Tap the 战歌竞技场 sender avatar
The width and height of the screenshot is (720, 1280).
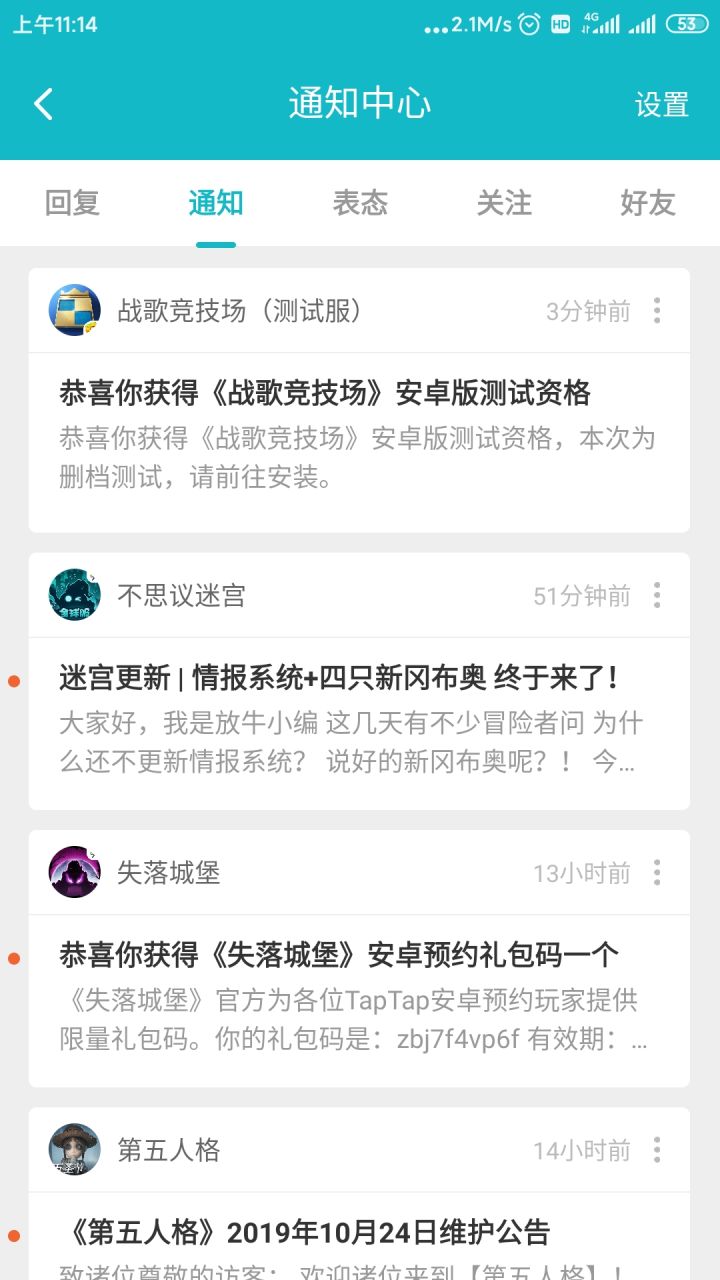(75, 310)
